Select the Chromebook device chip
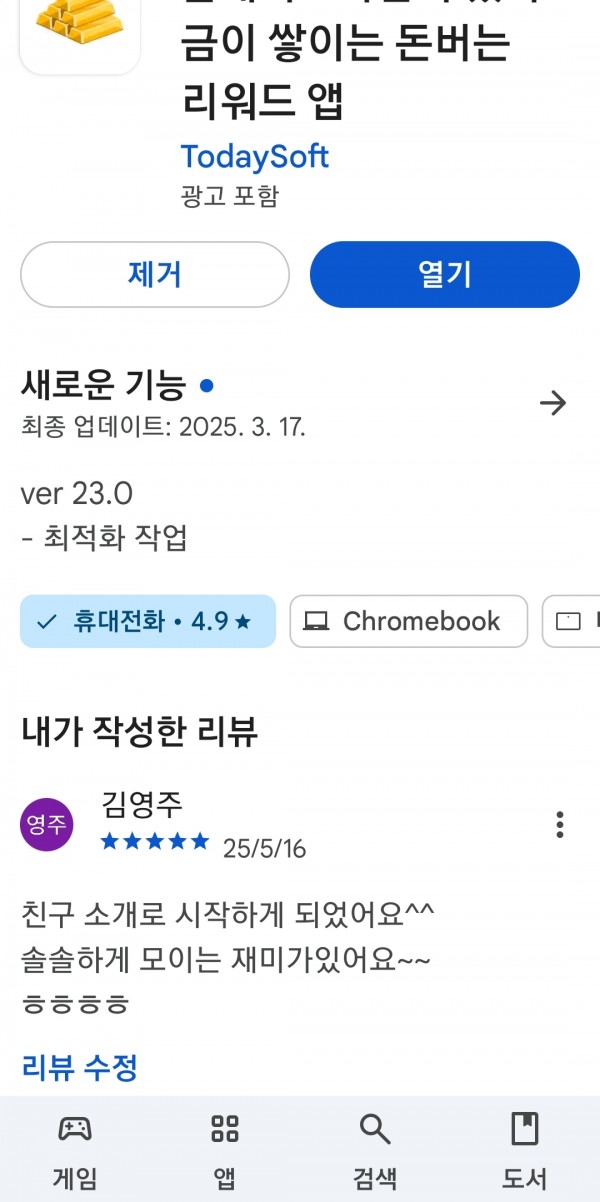The width and height of the screenshot is (600, 1202). coord(409,621)
